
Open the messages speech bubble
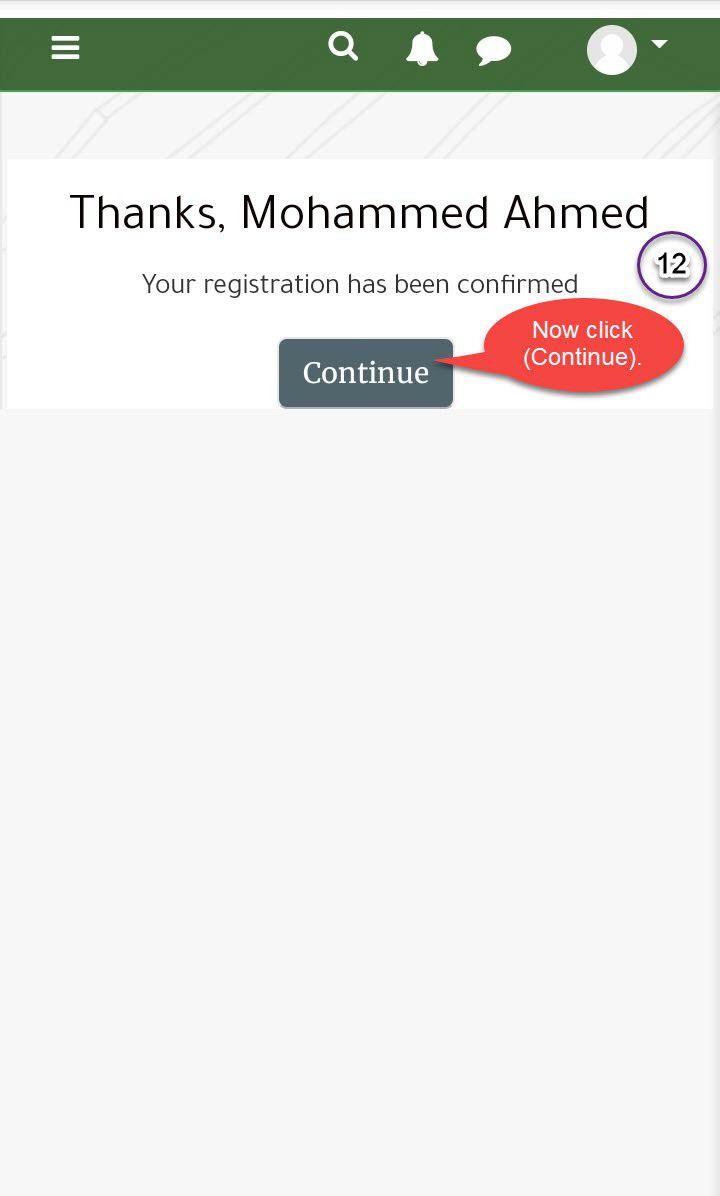tap(493, 52)
